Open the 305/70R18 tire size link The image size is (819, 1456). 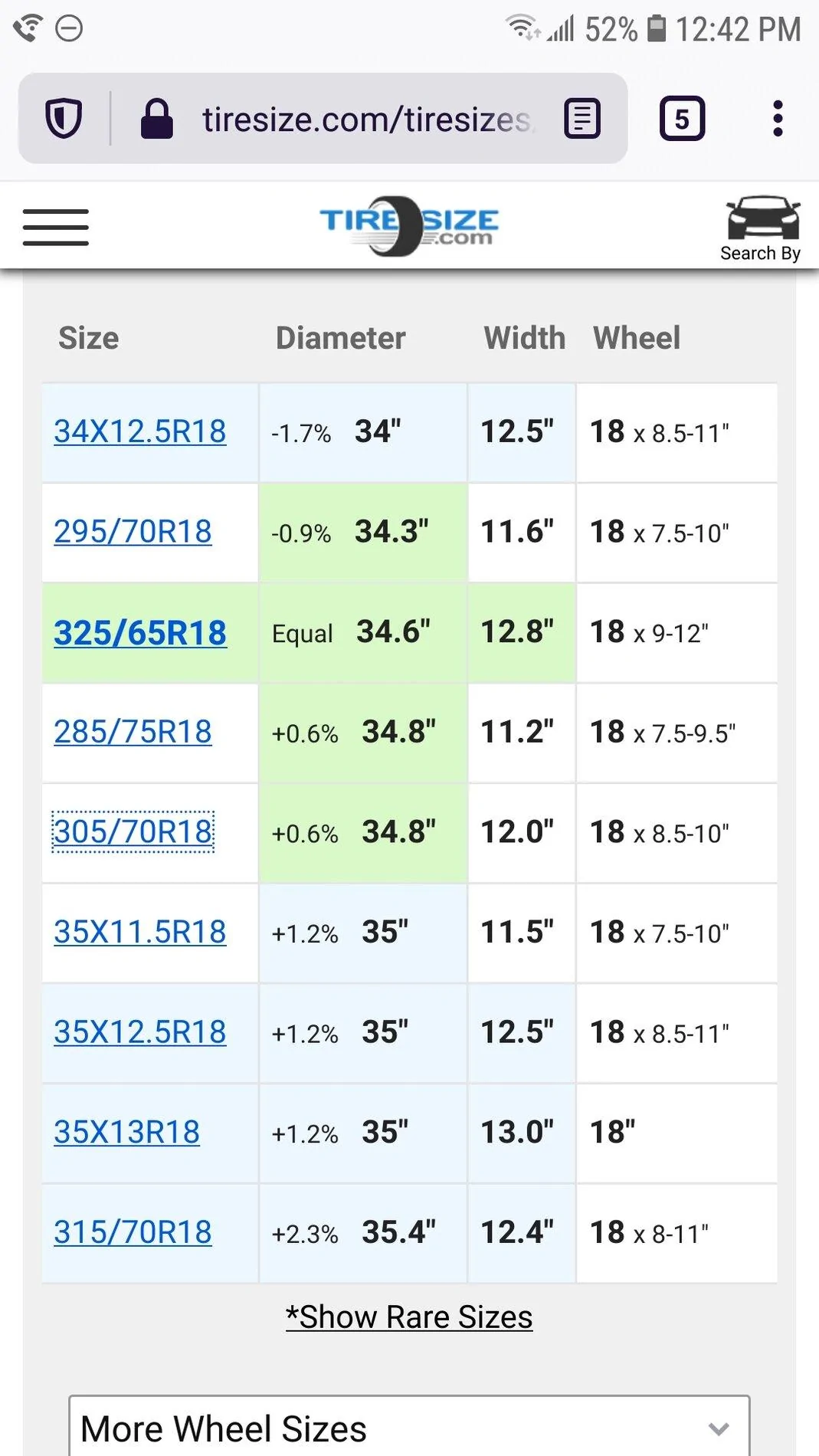pyautogui.click(x=133, y=831)
